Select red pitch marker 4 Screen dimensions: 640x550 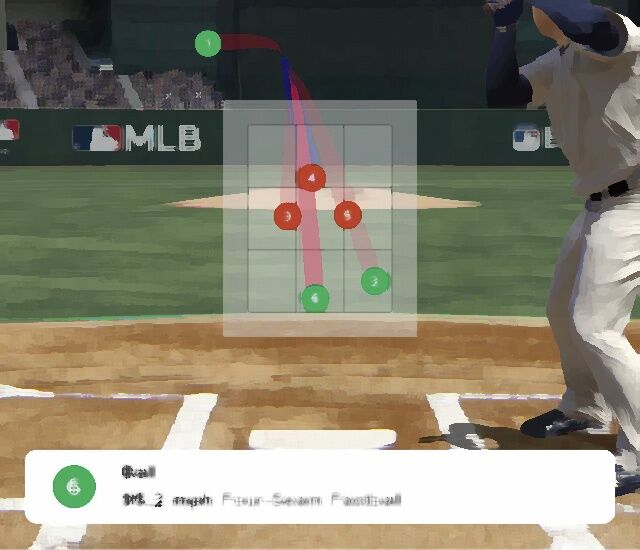tap(311, 178)
